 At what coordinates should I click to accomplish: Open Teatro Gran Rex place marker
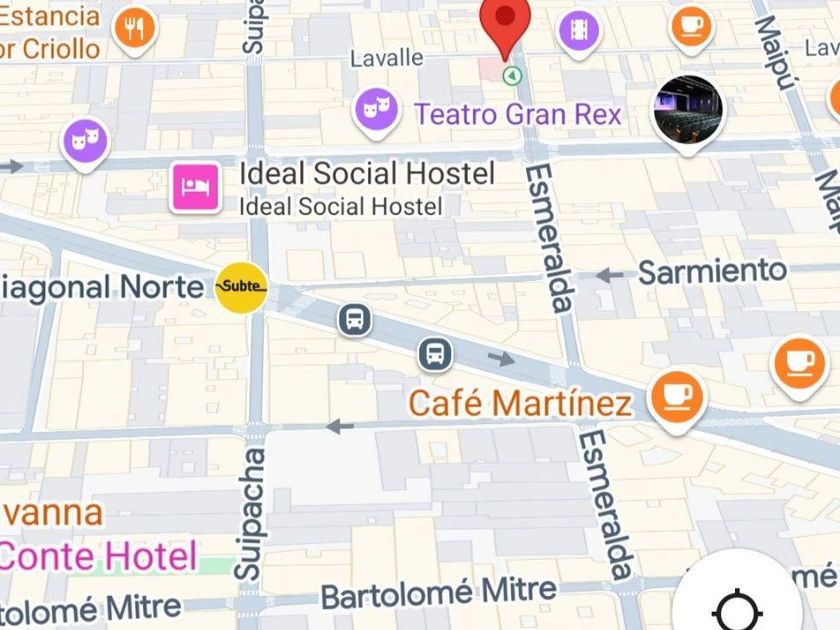click(x=377, y=110)
